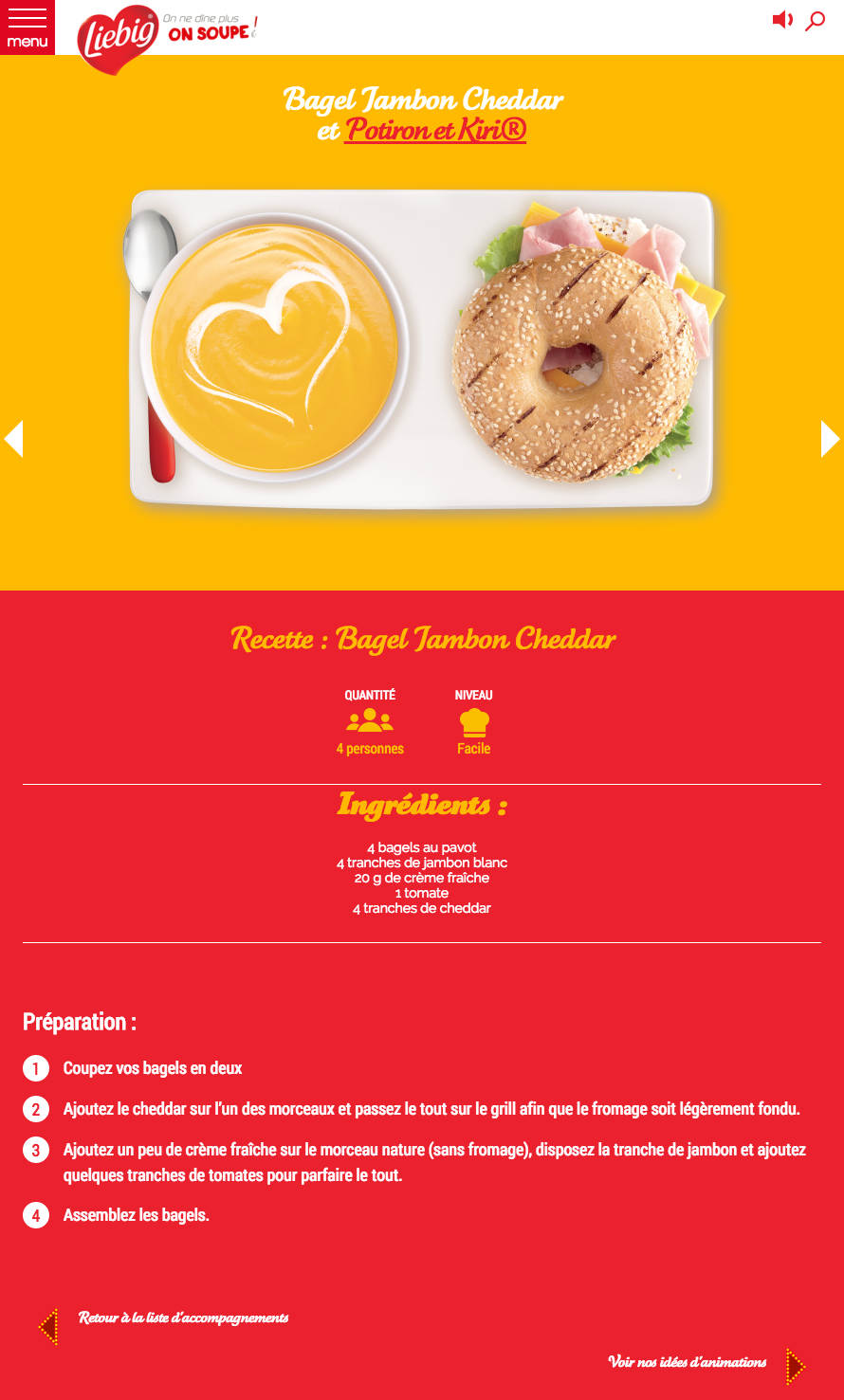Show the next recipe with the right arrow
844x1400 pixels.
[x=830, y=438]
